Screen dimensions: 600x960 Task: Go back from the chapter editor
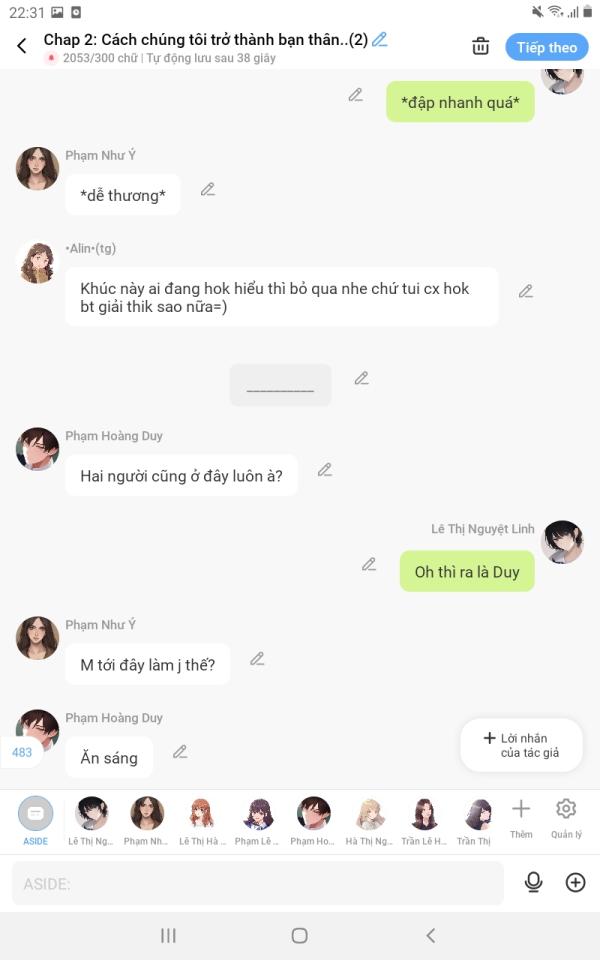pos(22,46)
